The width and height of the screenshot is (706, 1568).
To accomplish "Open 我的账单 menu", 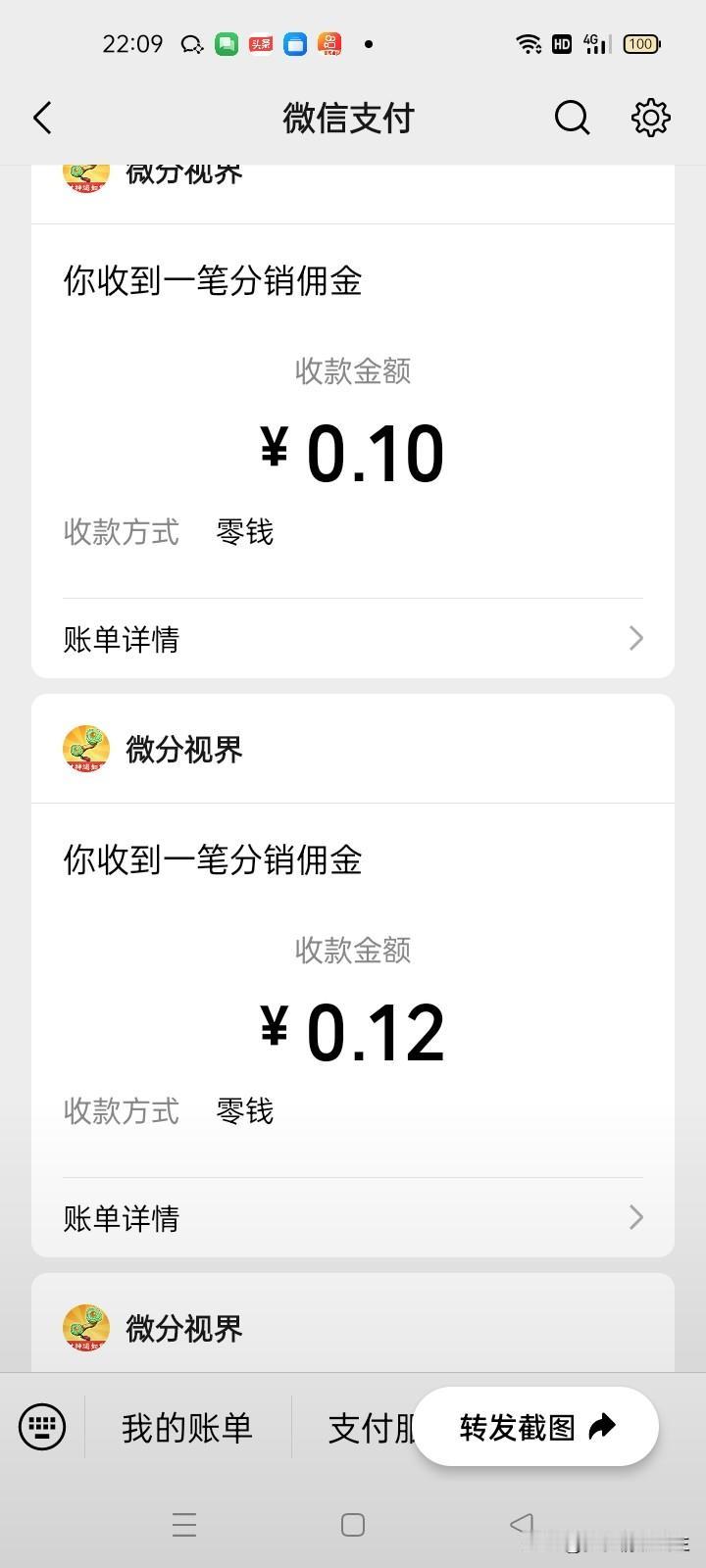I will tap(187, 1428).
